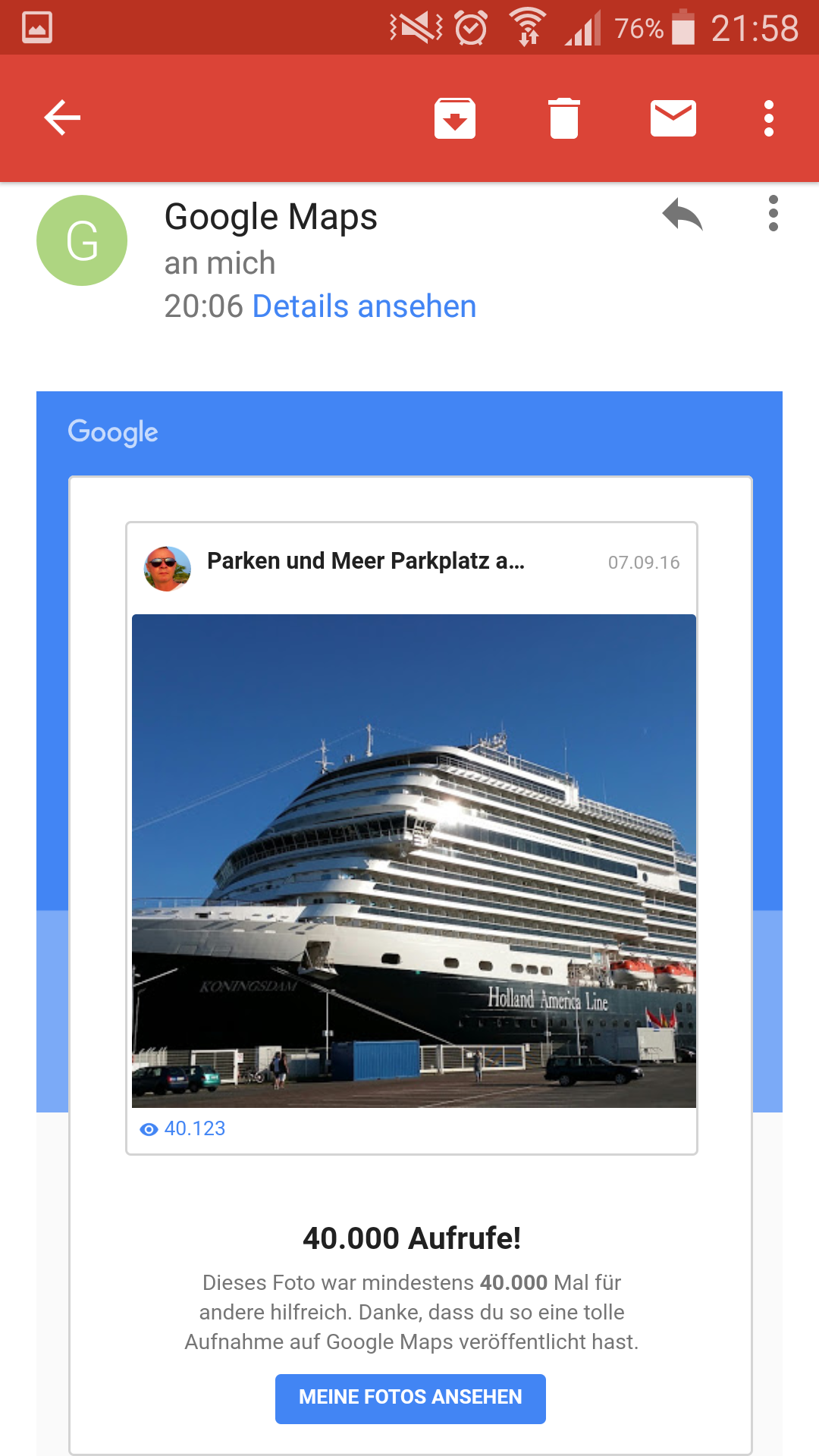The width and height of the screenshot is (819, 1456).
Task: Tap MEINE FOTOS ANSEHEN button
Action: coord(410,1398)
